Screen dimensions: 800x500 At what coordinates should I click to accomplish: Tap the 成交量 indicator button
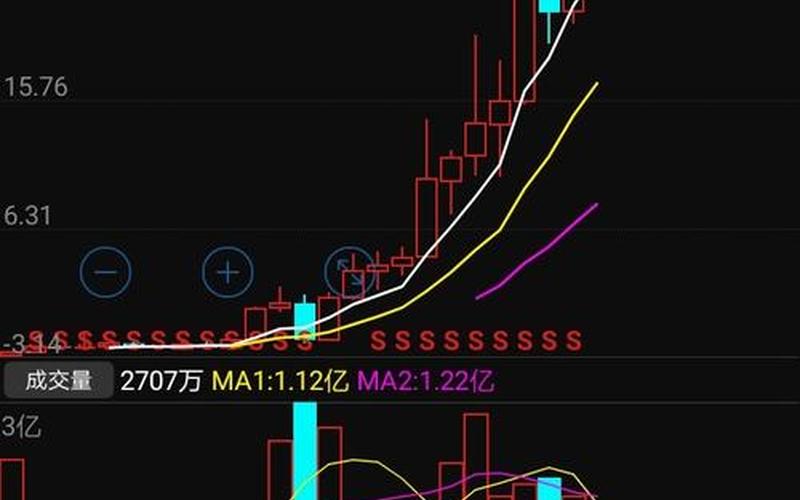58,380
